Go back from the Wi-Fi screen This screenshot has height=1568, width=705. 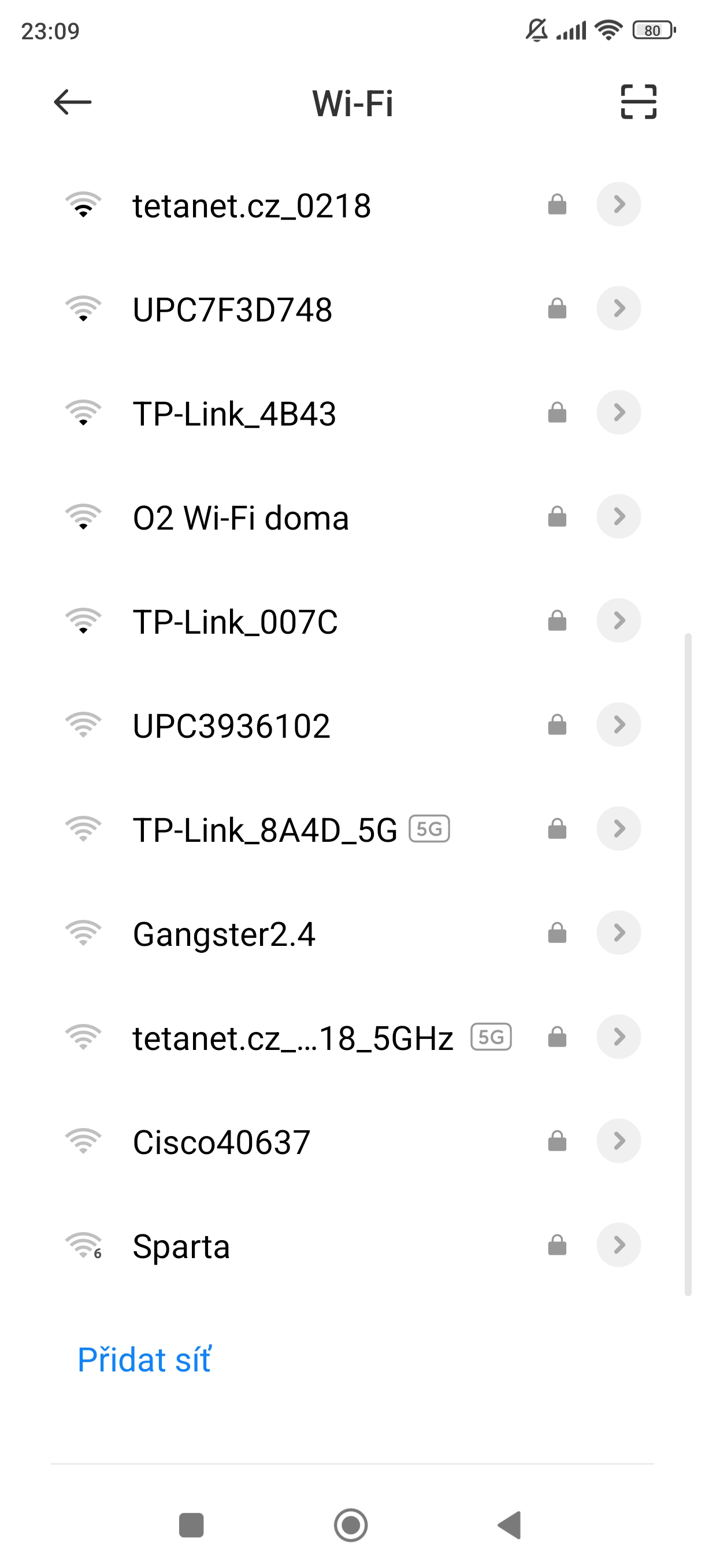coord(72,102)
